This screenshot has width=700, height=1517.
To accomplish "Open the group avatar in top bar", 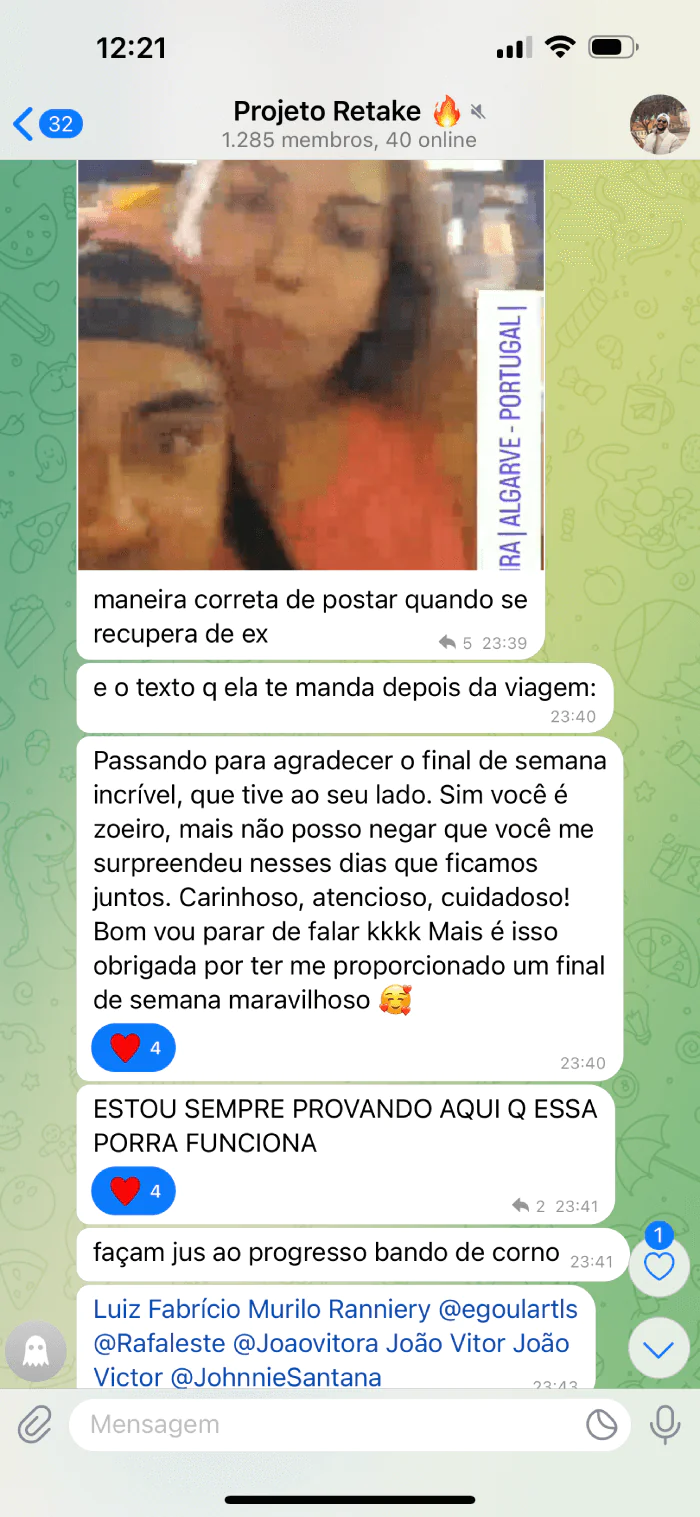I will (658, 125).
